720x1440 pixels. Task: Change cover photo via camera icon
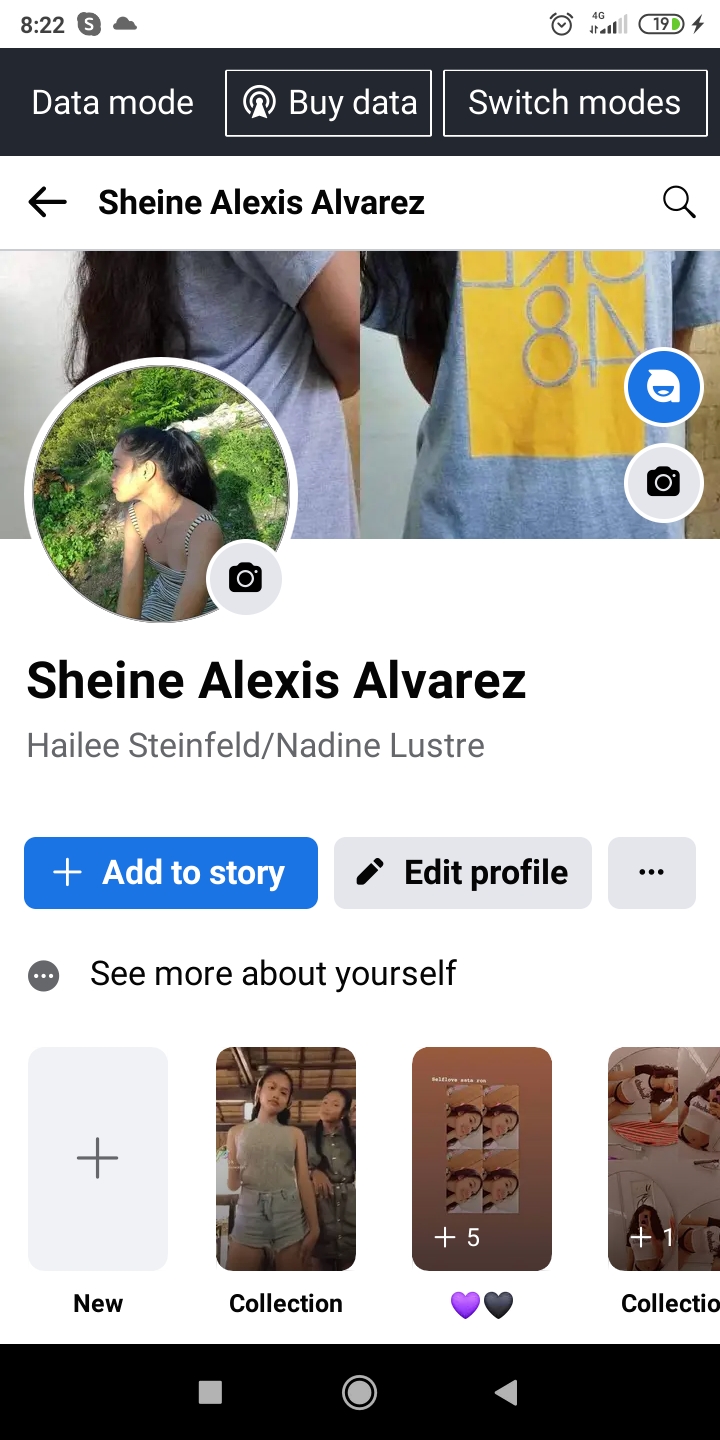[x=663, y=483]
